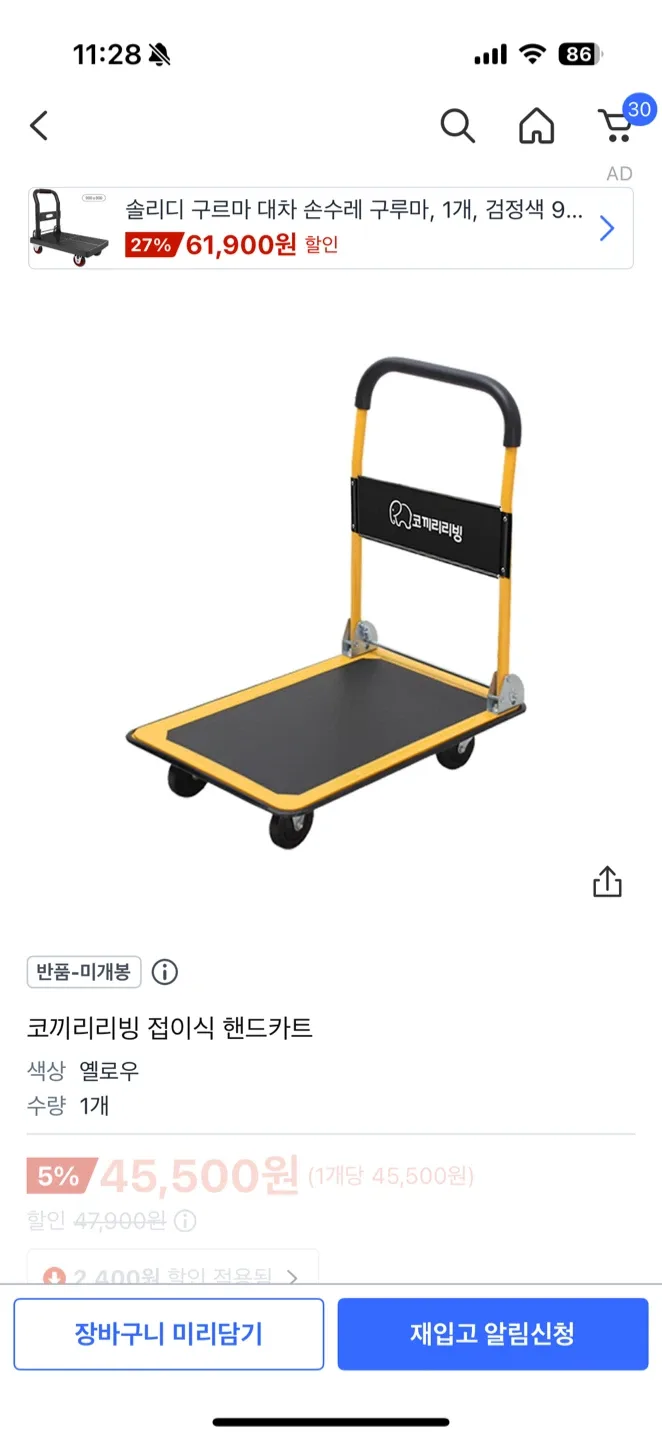Request restock alert via 재입고 알림신청

pos(492,1334)
